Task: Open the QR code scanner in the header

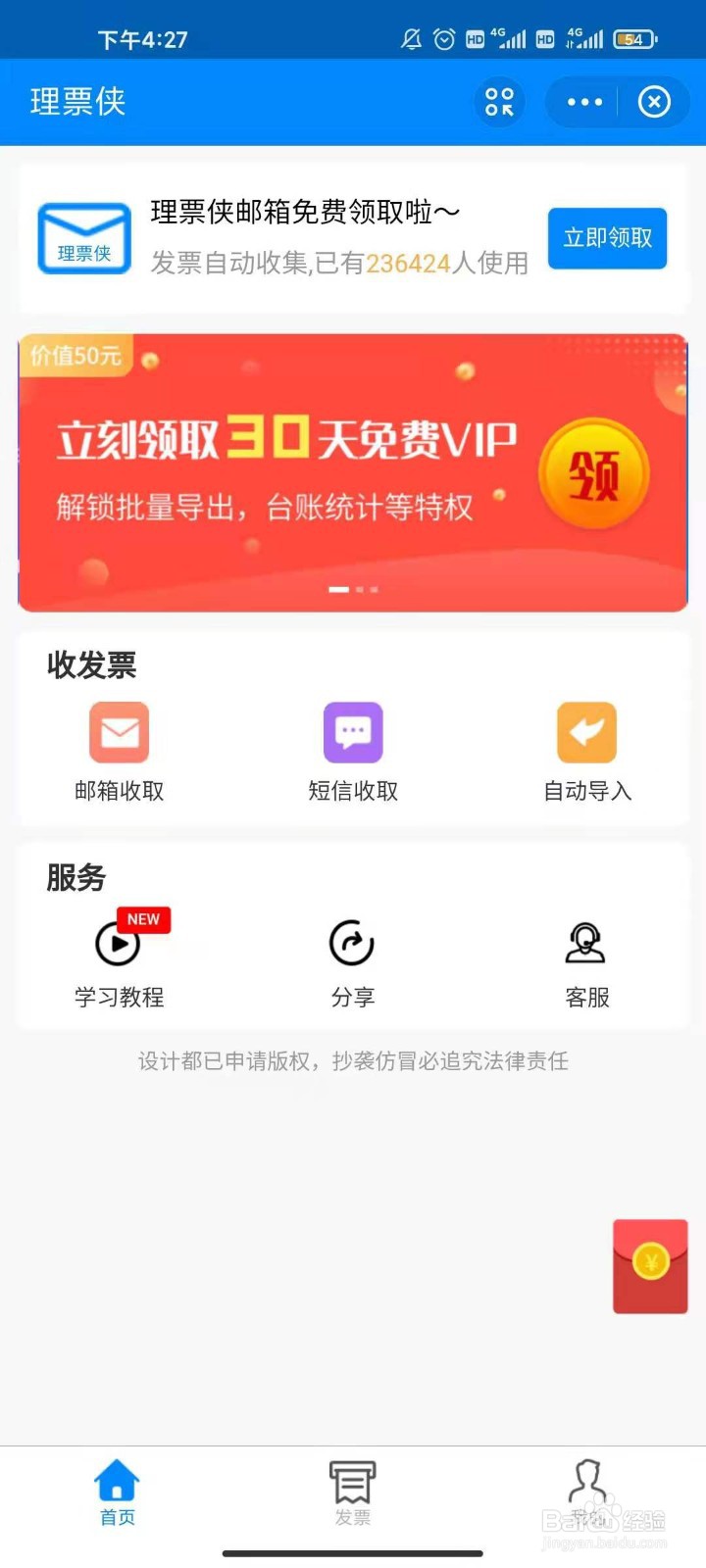Action: (498, 101)
